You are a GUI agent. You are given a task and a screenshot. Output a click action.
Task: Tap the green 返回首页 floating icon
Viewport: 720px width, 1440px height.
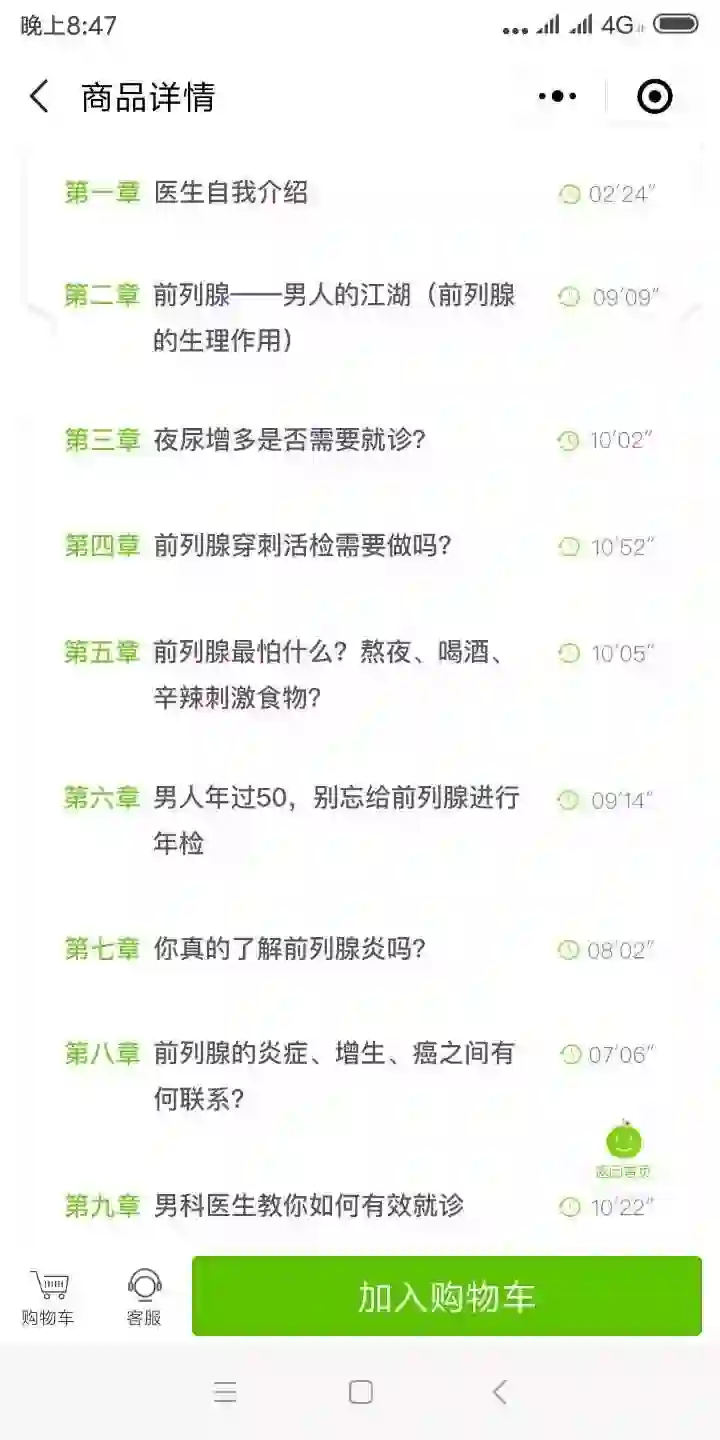(623, 1148)
